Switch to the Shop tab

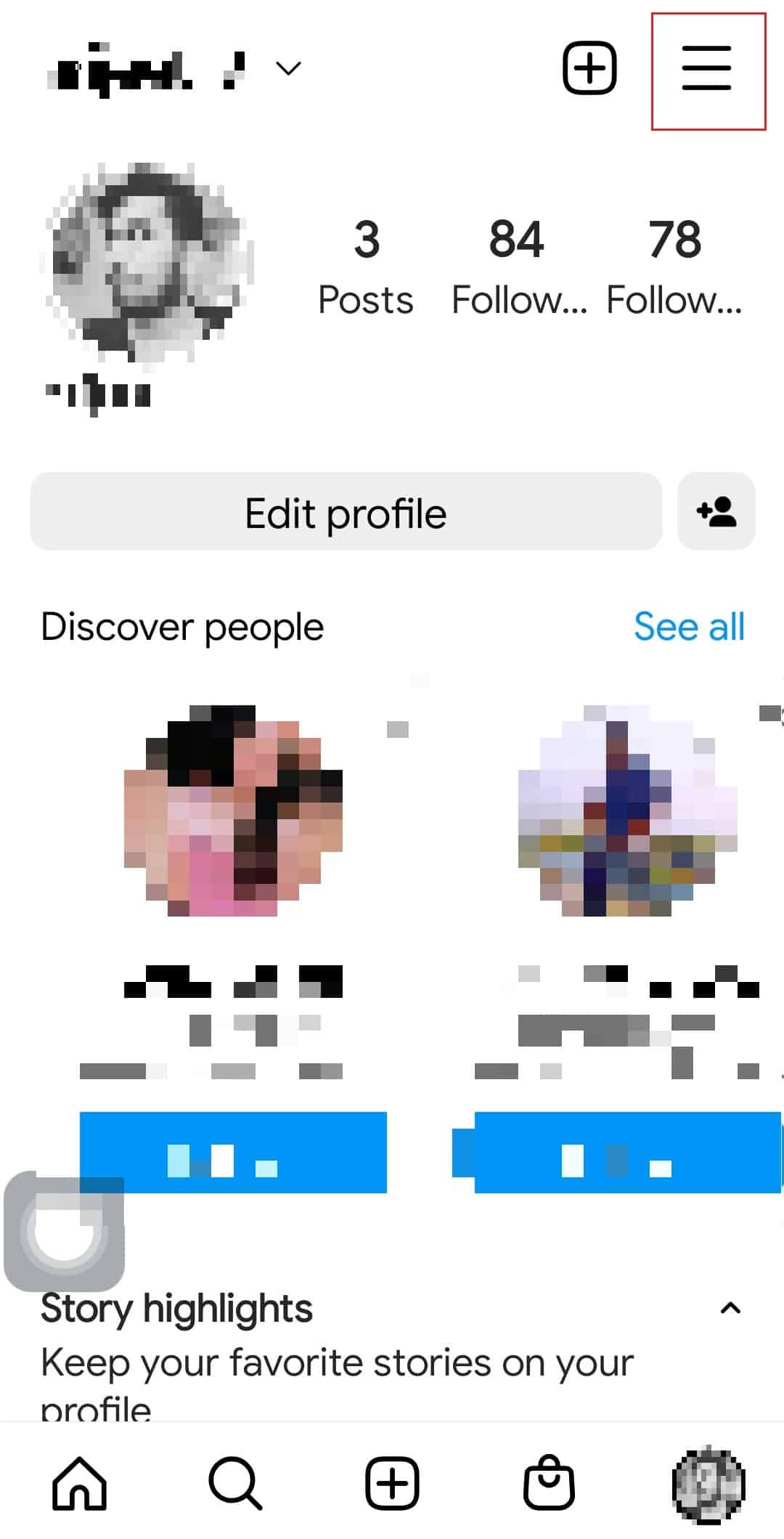coord(549,1482)
